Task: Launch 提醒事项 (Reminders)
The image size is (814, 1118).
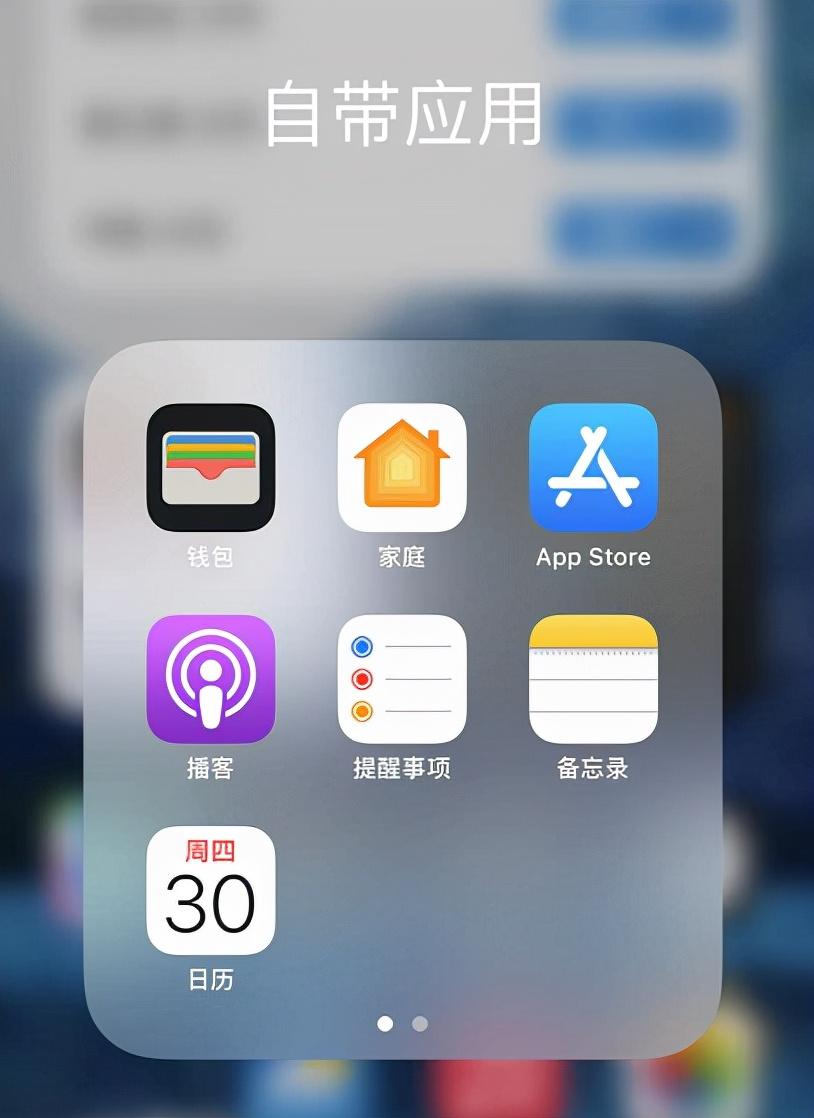Action: 402,679
